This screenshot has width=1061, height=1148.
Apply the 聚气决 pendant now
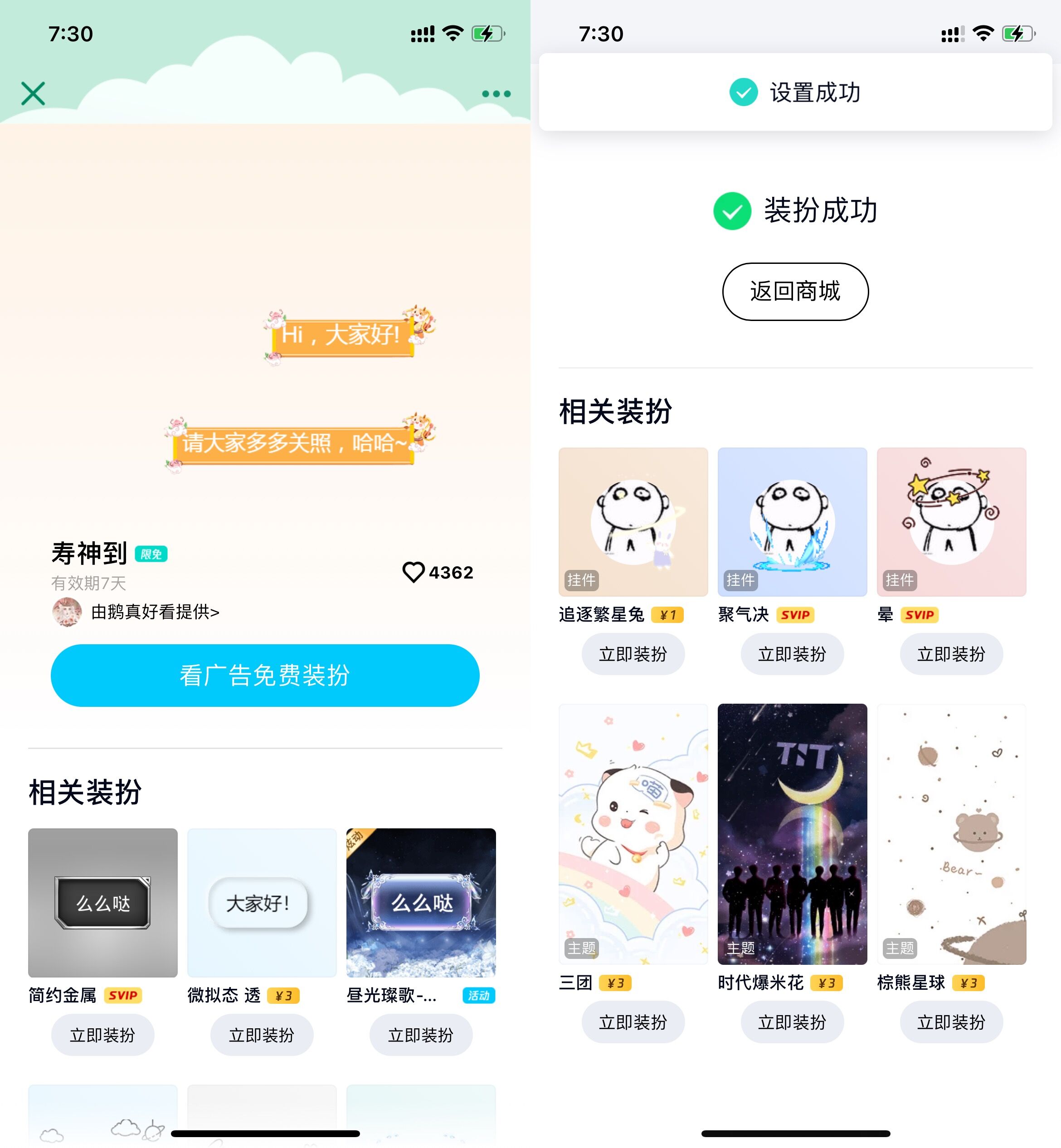(x=792, y=654)
